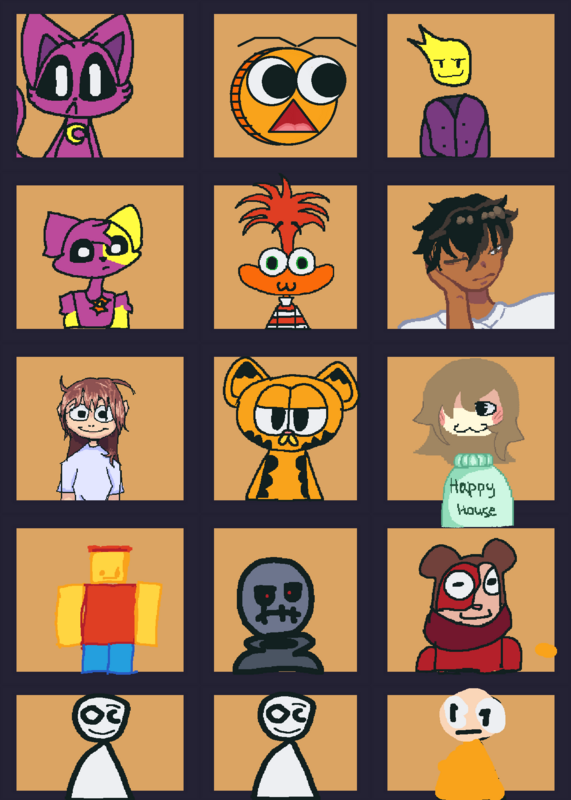Choose the bear-eared character with red scarf
This screenshot has height=800, width=571.
tap(470, 600)
